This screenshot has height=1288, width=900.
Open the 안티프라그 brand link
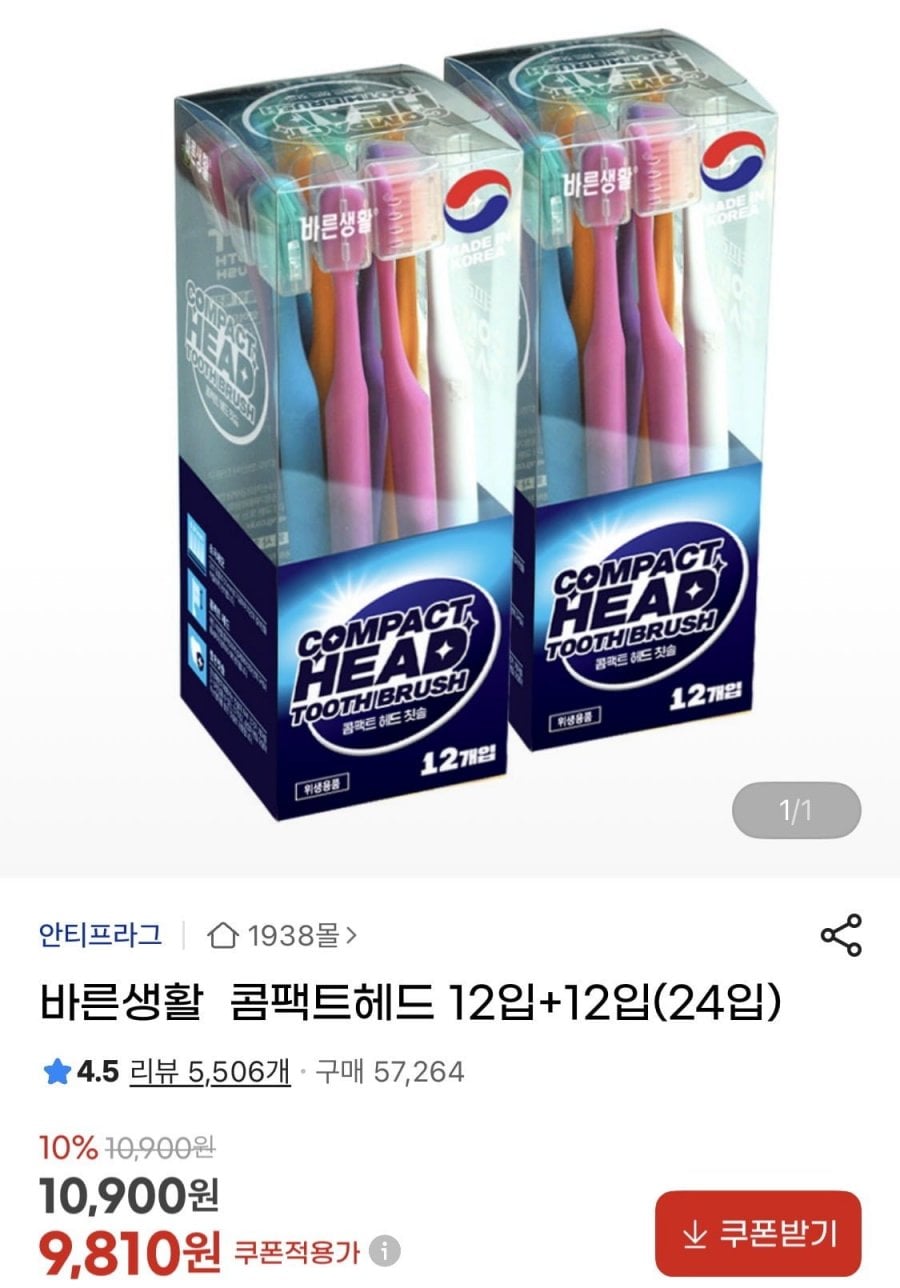99,935
